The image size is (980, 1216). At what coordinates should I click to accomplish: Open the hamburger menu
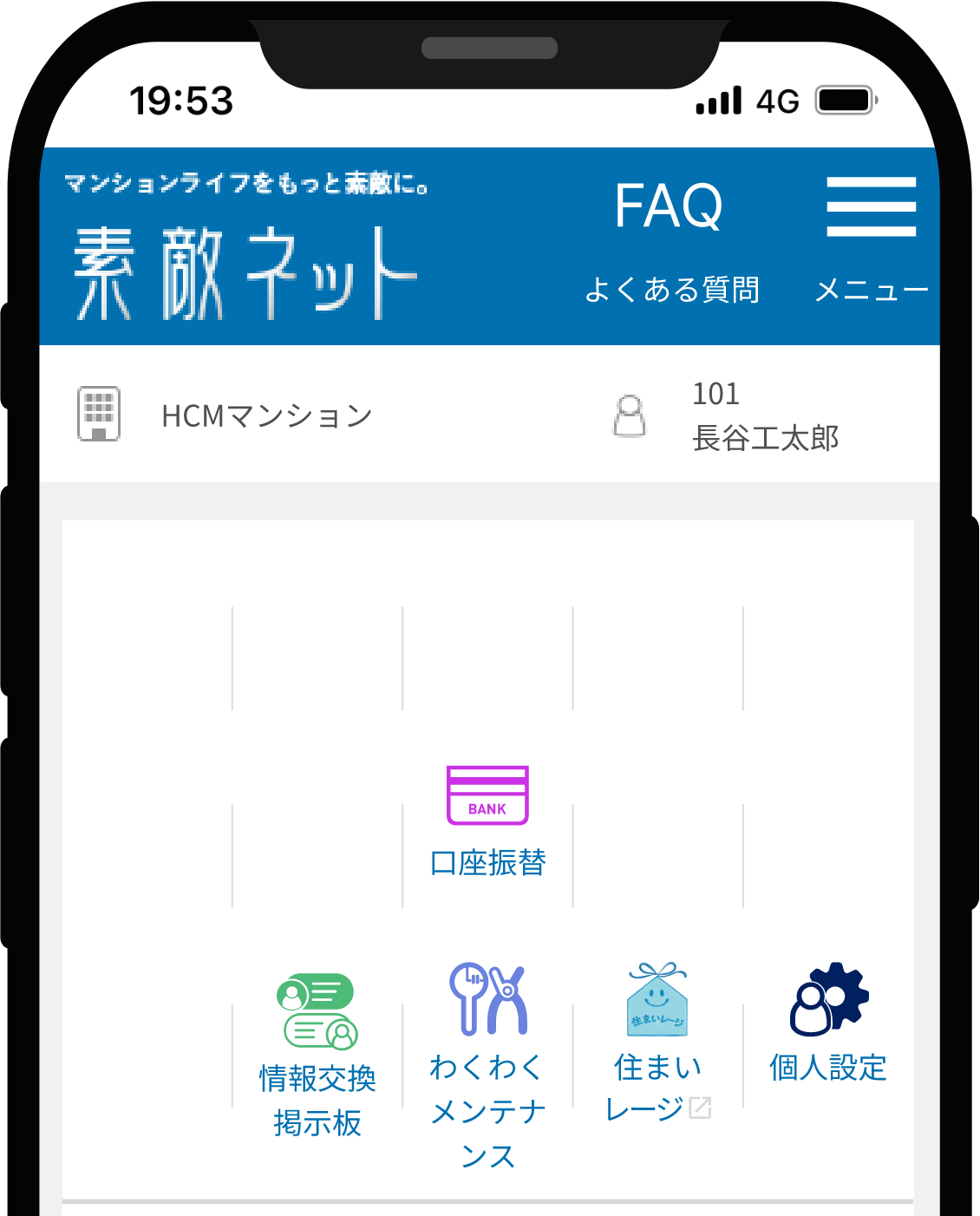[871, 236]
